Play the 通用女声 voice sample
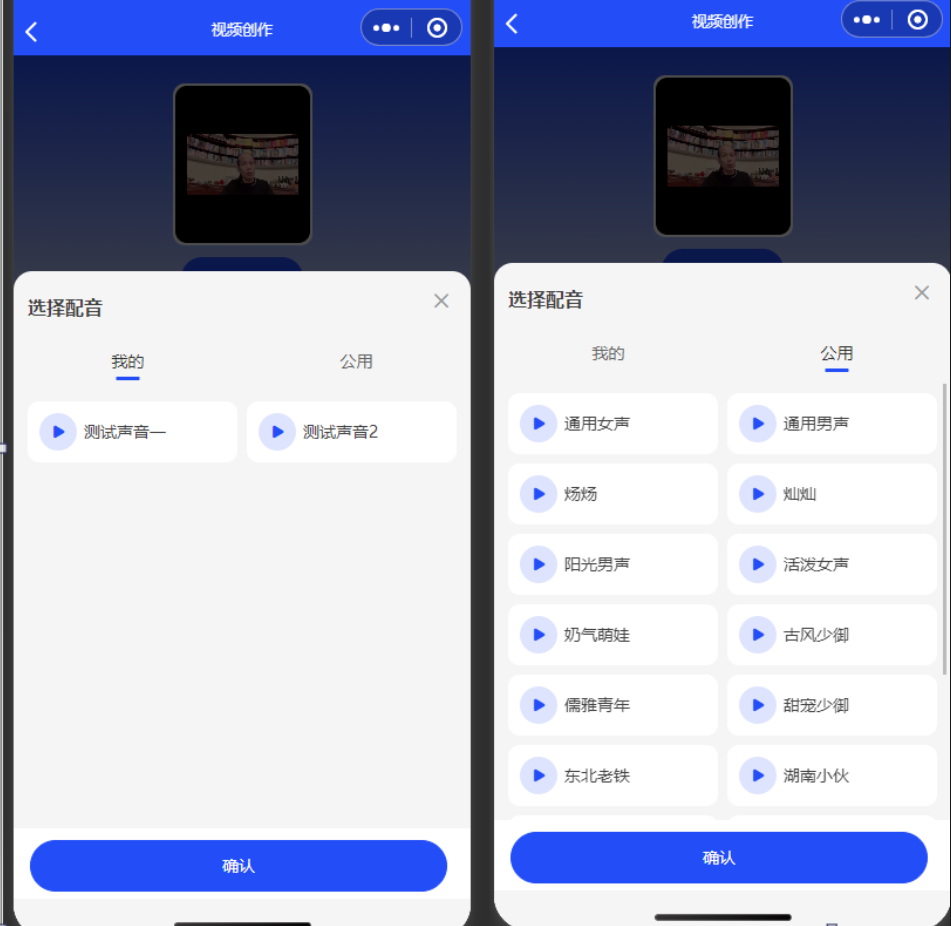The image size is (951, 926). click(538, 424)
